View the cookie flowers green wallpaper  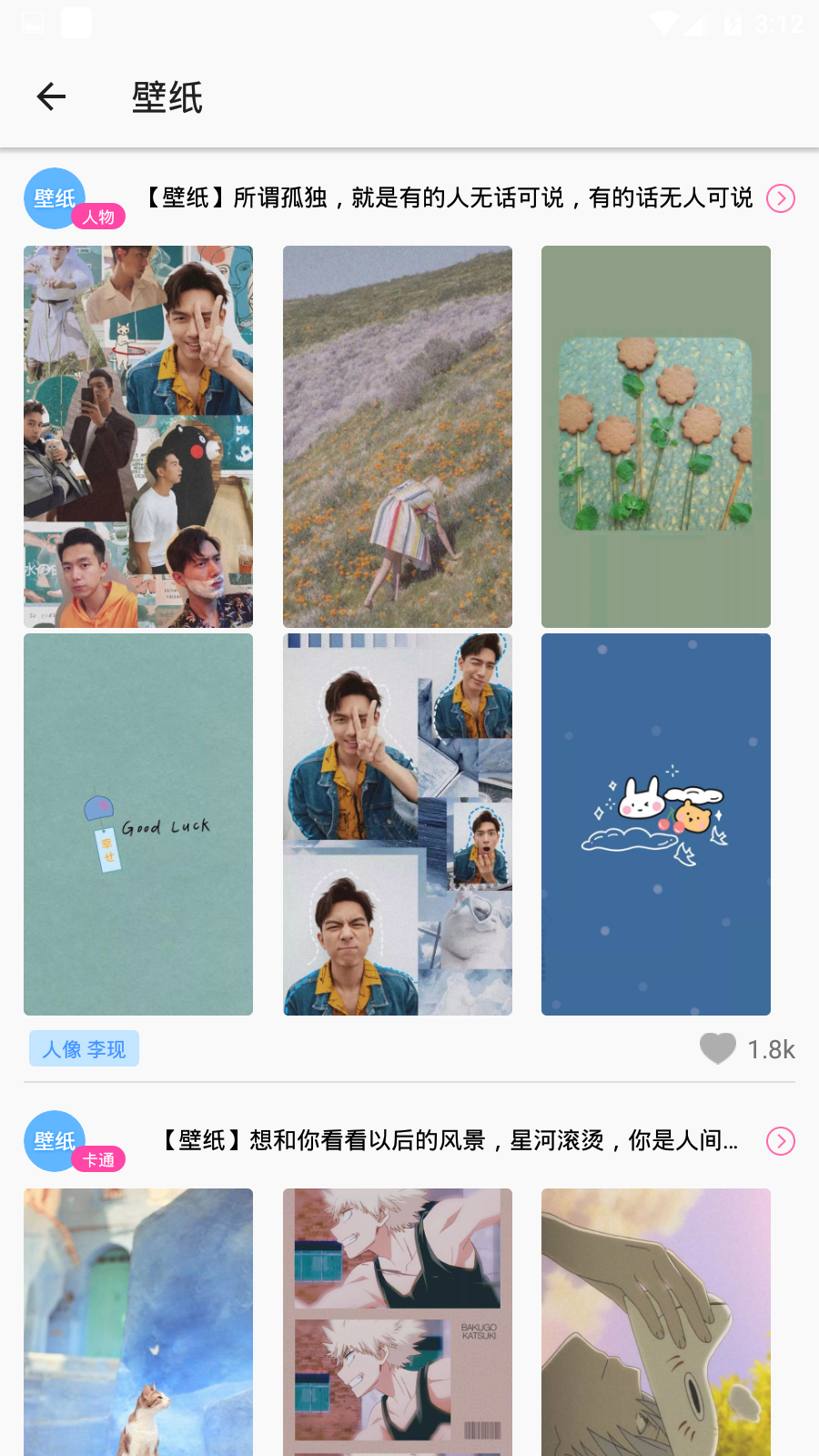pos(655,436)
